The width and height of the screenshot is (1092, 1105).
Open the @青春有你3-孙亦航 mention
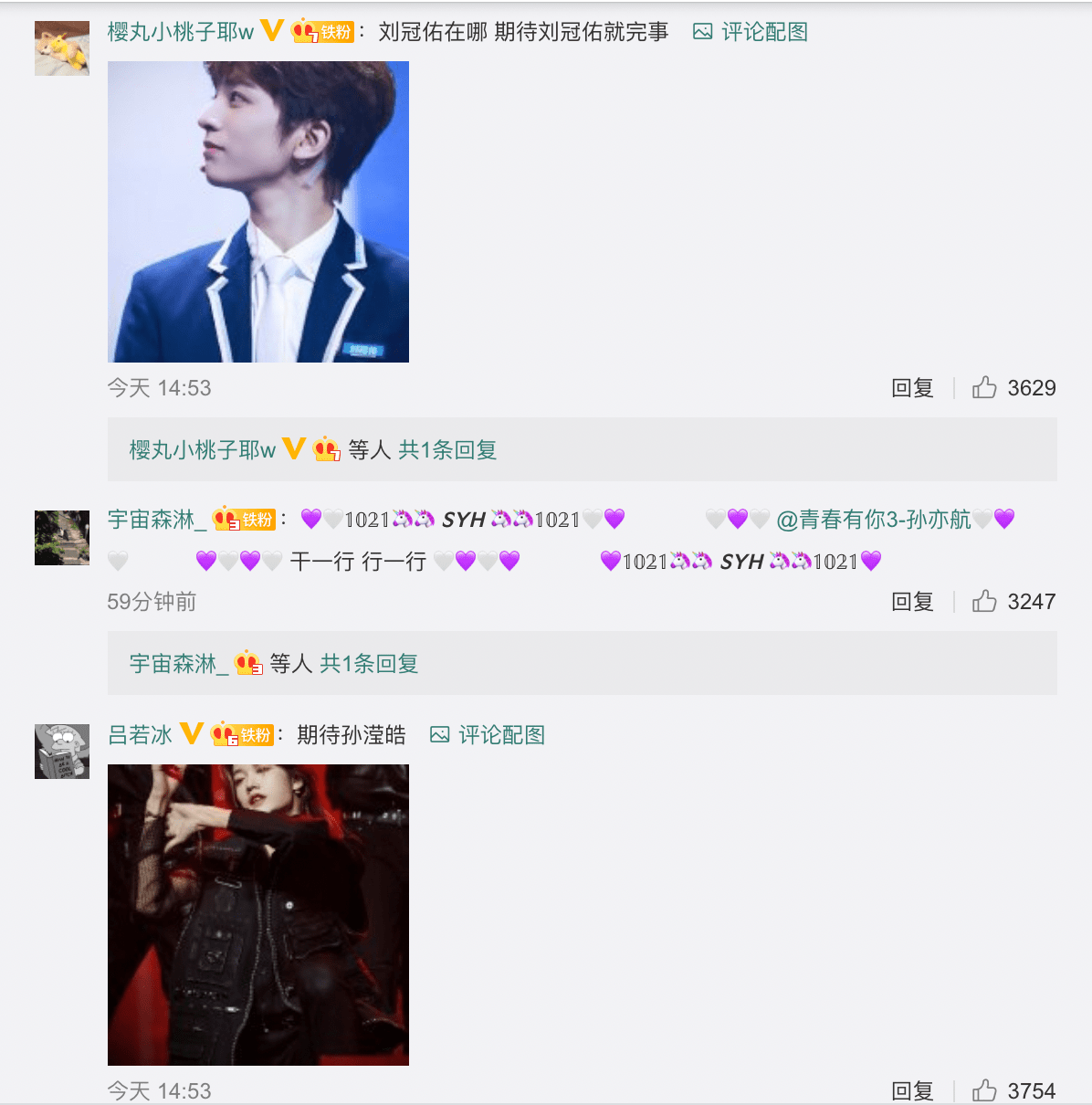click(874, 520)
